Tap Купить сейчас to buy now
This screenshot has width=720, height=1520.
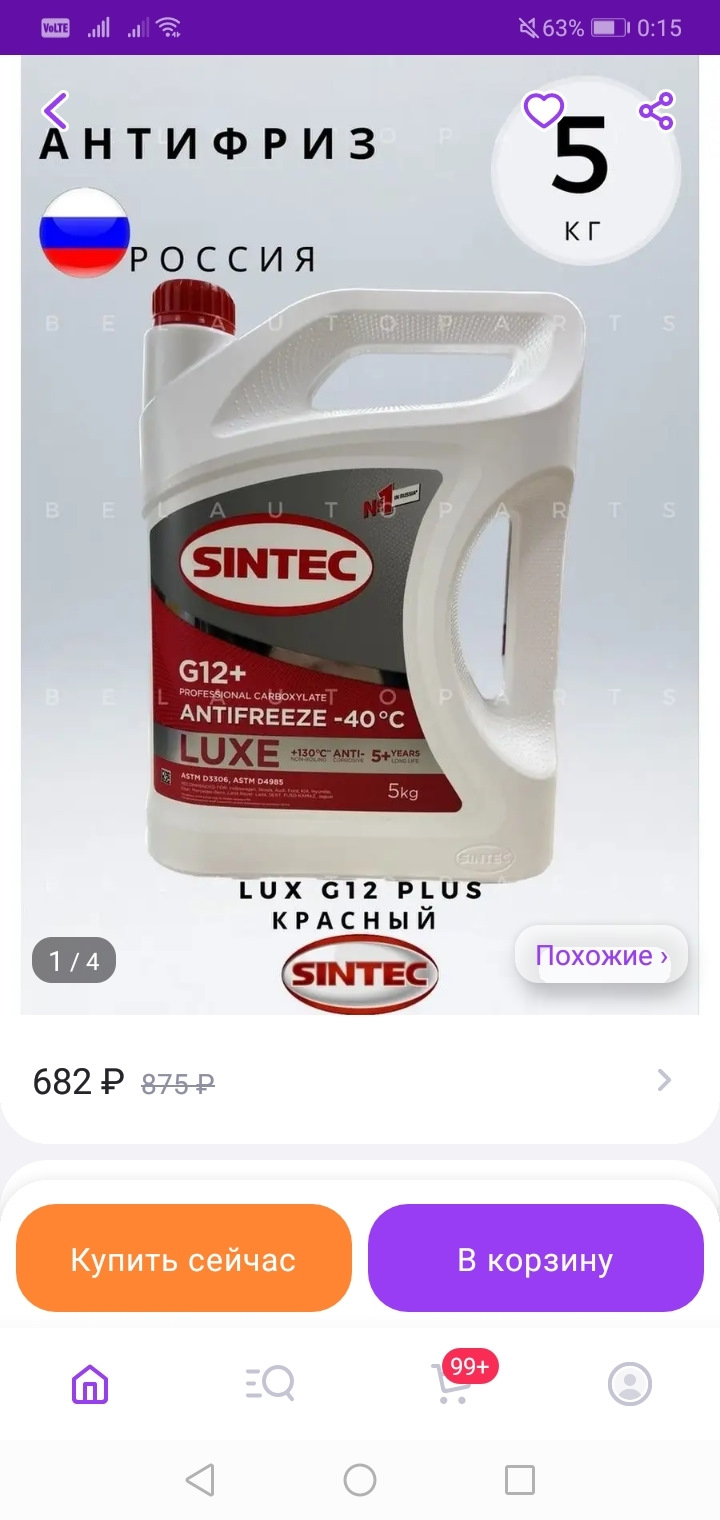click(184, 1258)
